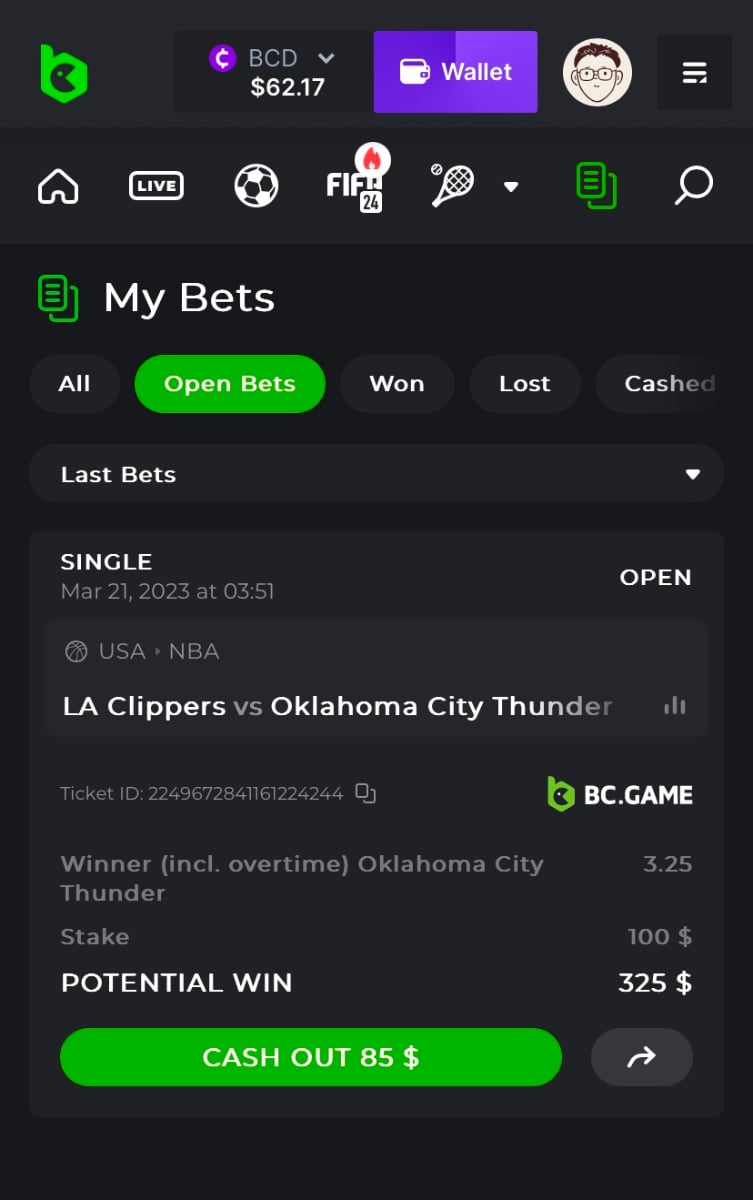Open the tennis sports section
The image size is (753, 1200).
pos(452,186)
